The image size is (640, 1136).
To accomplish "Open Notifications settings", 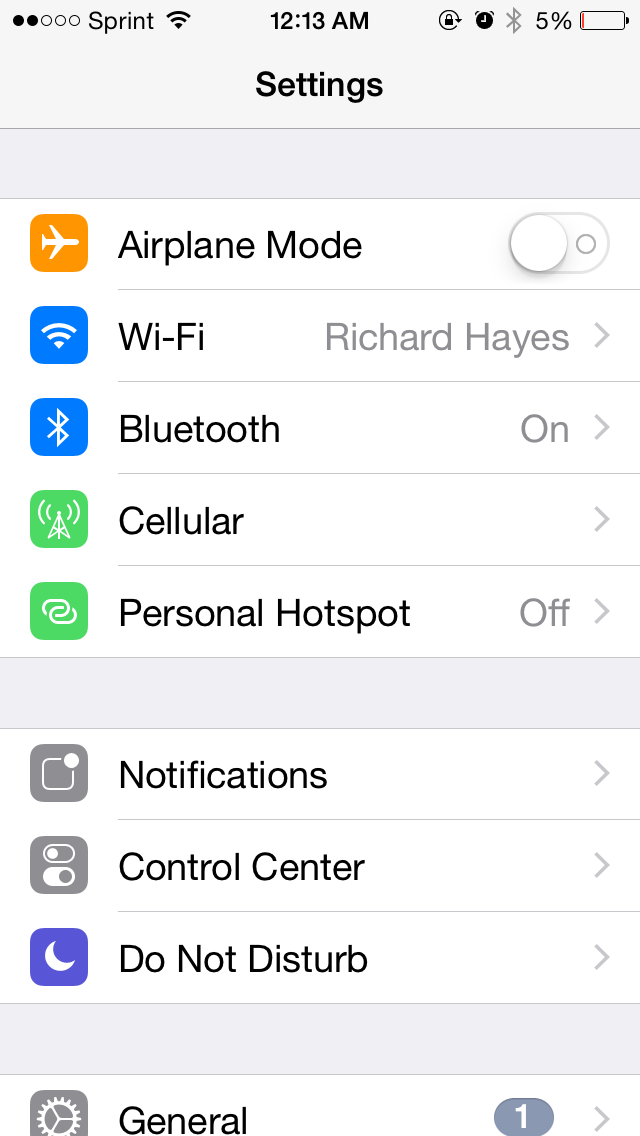I will tap(320, 774).
